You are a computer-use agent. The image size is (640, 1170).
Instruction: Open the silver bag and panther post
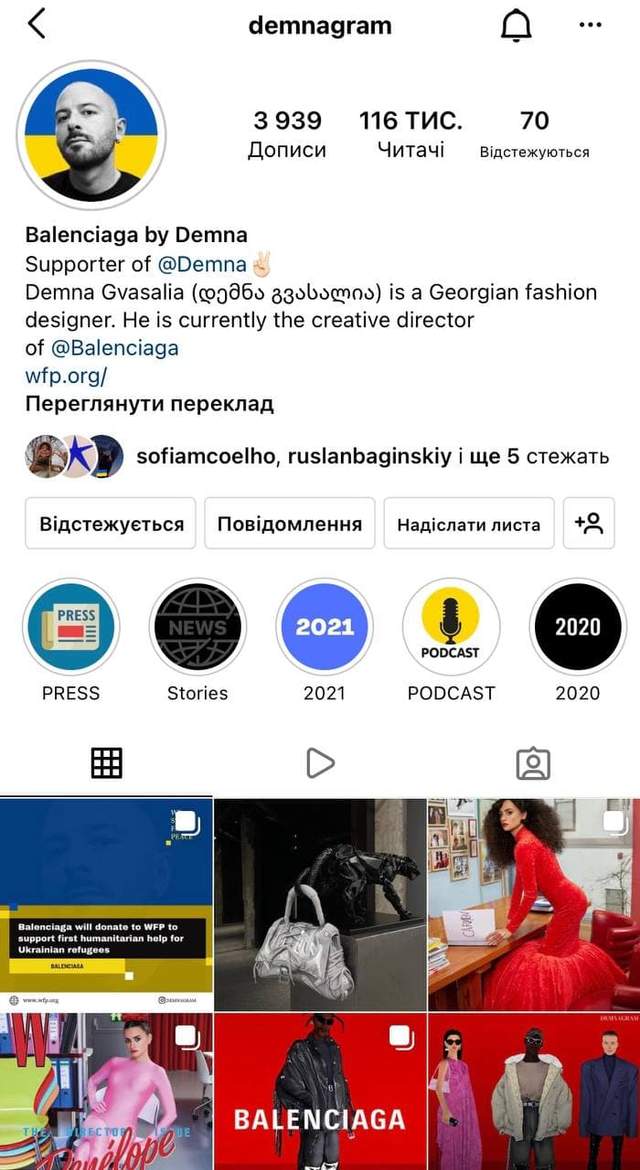click(x=320, y=904)
